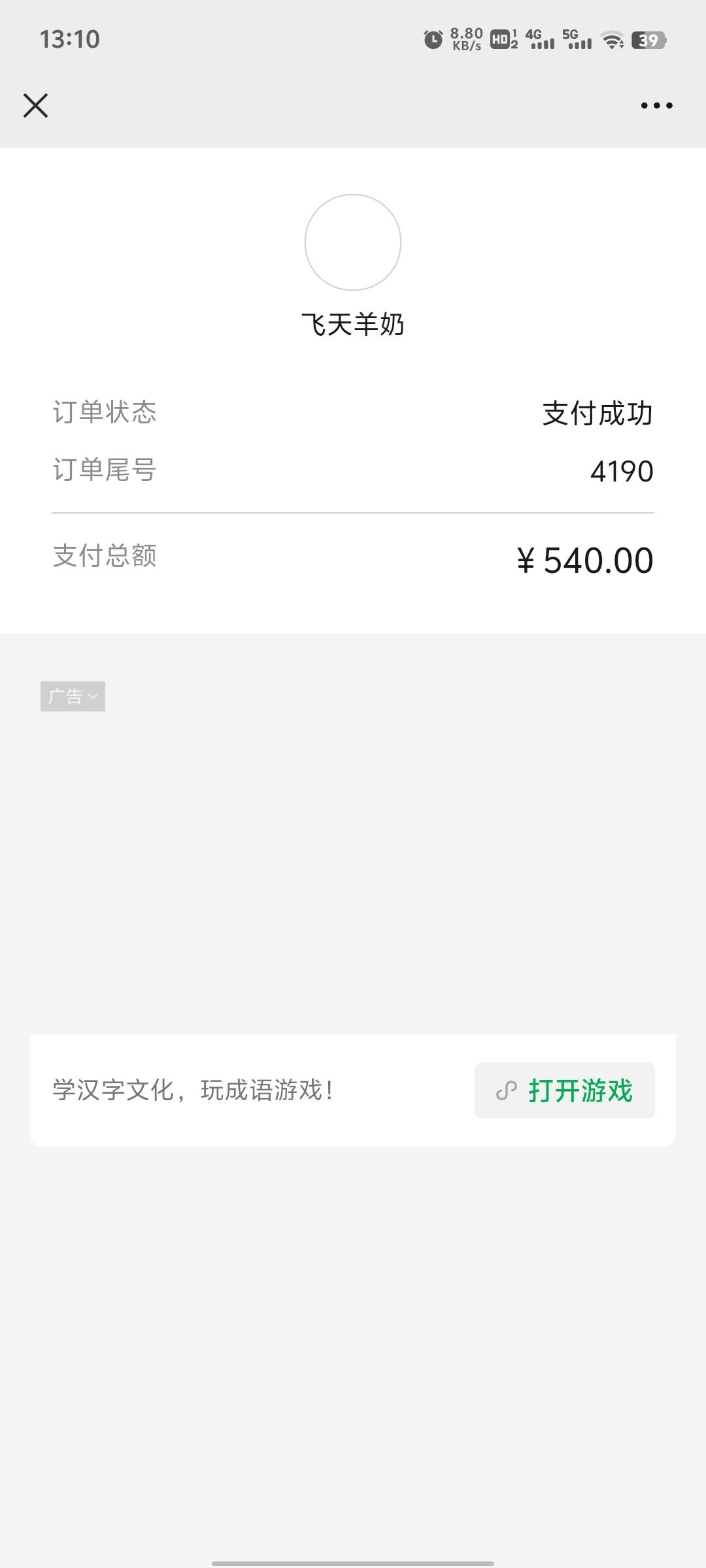Screen dimensions: 706x1568
Task: Expand the 广告 label dropdown
Action: [x=73, y=696]
